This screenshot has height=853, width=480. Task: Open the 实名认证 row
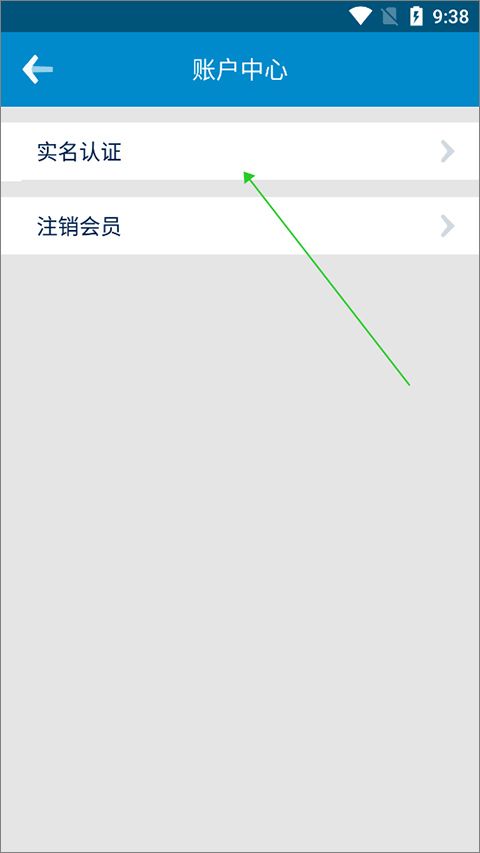click(x=240, y=151)
